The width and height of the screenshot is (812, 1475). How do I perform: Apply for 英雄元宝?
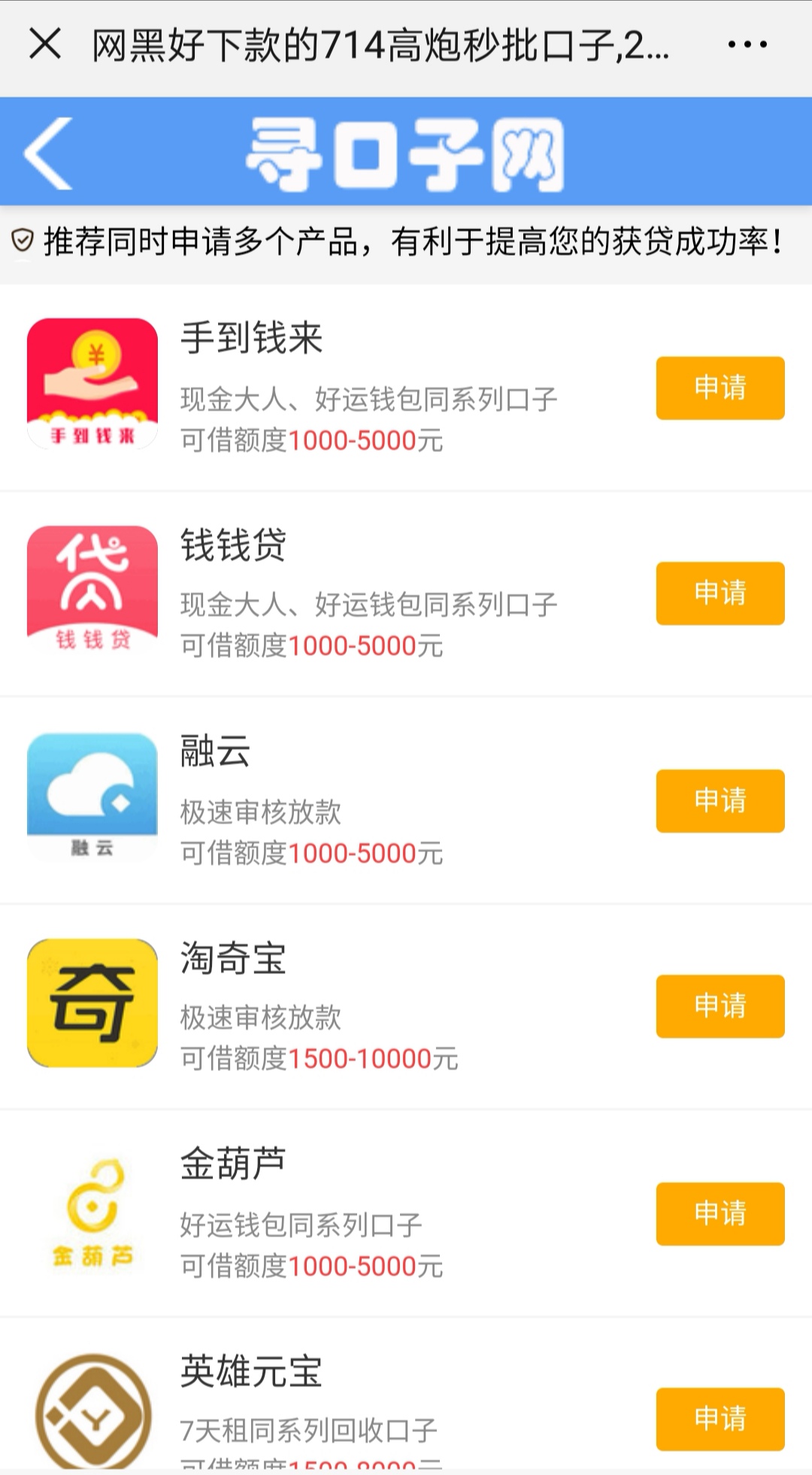click(x=720, y=1419)
